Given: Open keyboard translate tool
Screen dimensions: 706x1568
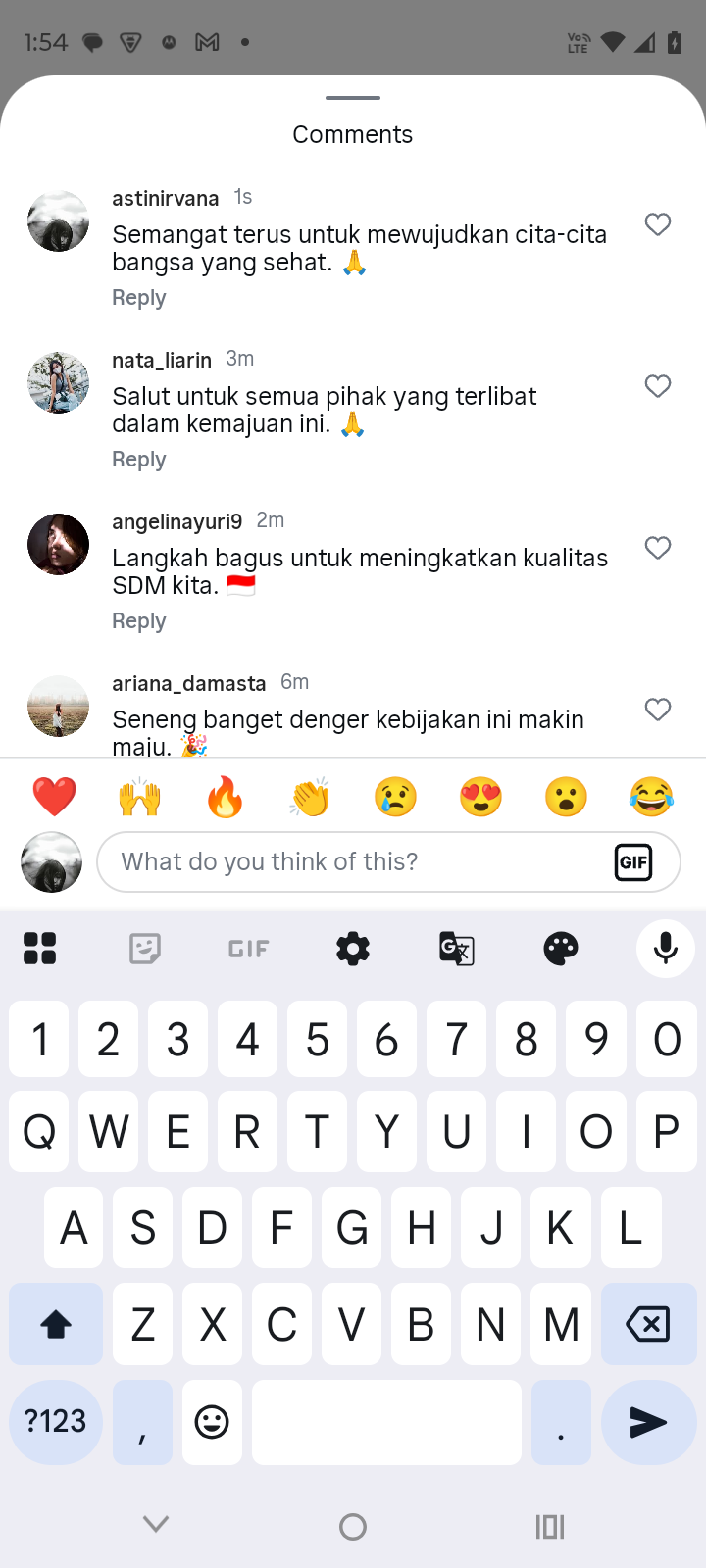Looking at the screenshot, I should click(x=457, y=949).
